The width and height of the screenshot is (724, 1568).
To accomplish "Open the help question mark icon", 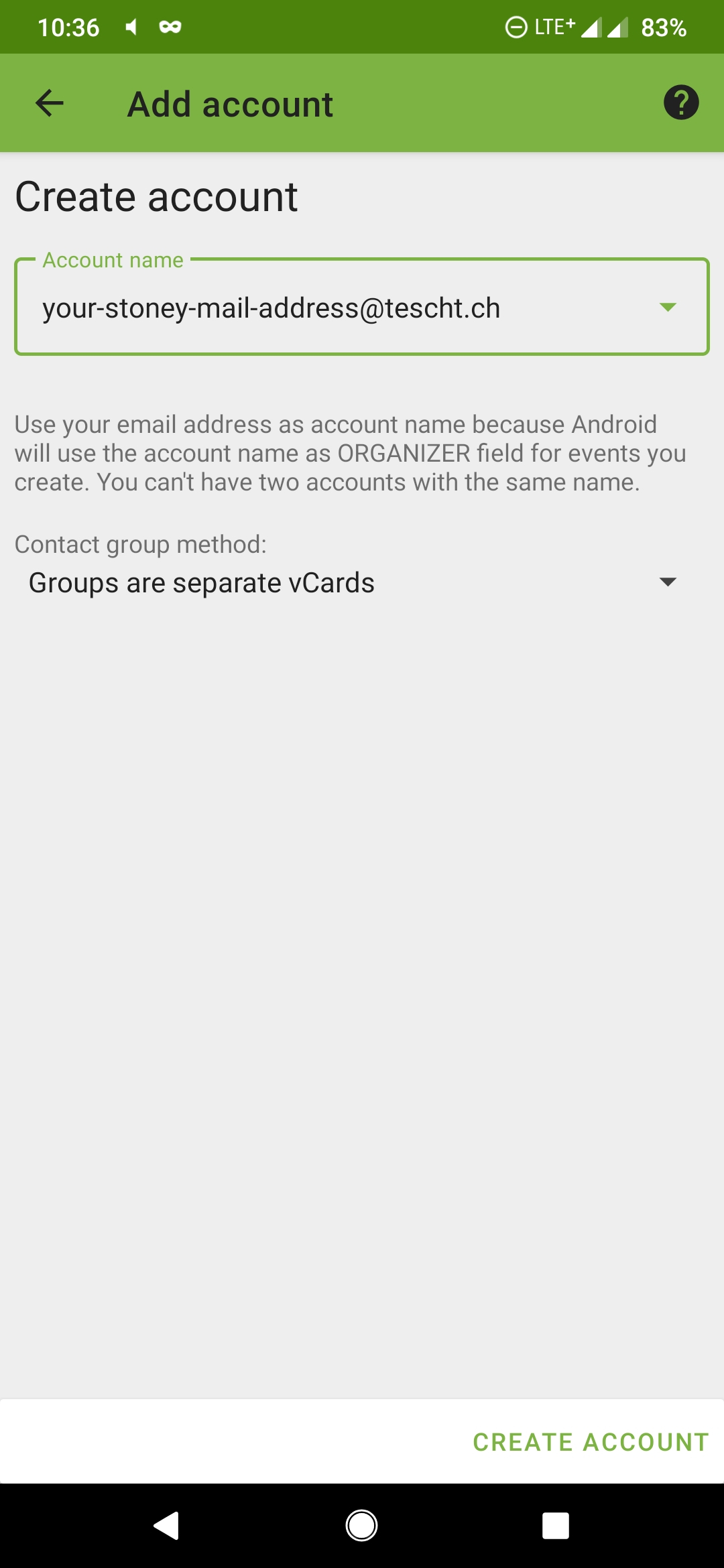I will click(x=681, y=103).
